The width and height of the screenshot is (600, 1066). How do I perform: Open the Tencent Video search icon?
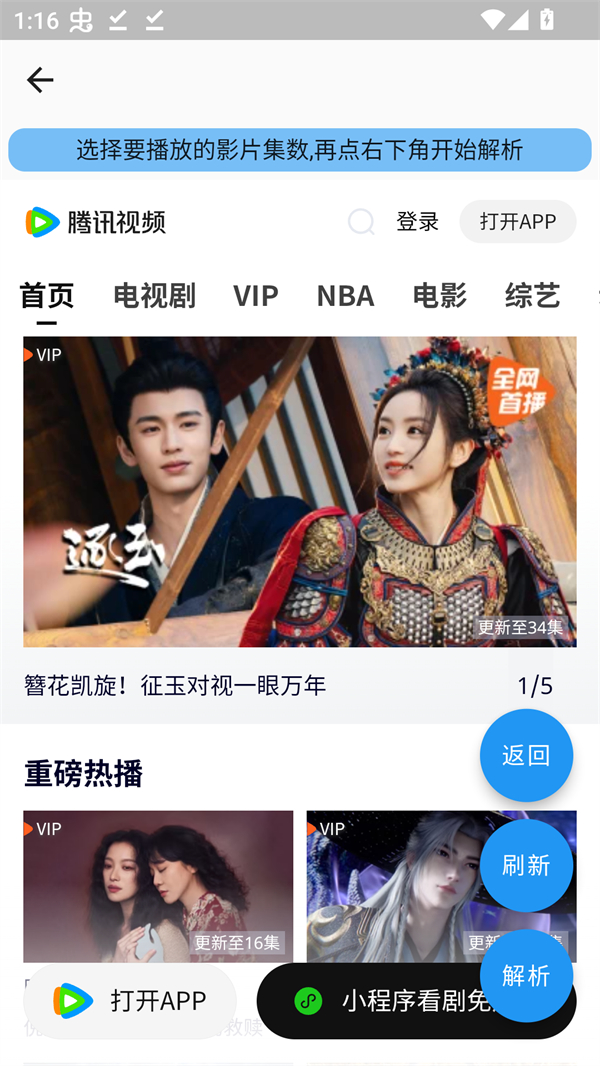(x=361, y=222)
